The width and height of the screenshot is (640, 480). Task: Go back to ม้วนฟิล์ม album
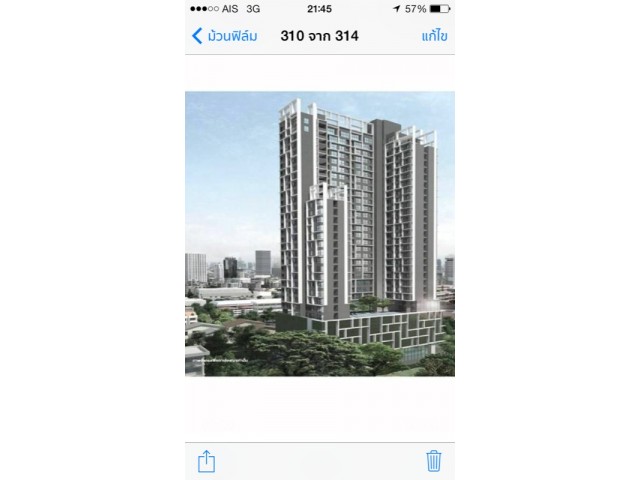pos(225,36)
